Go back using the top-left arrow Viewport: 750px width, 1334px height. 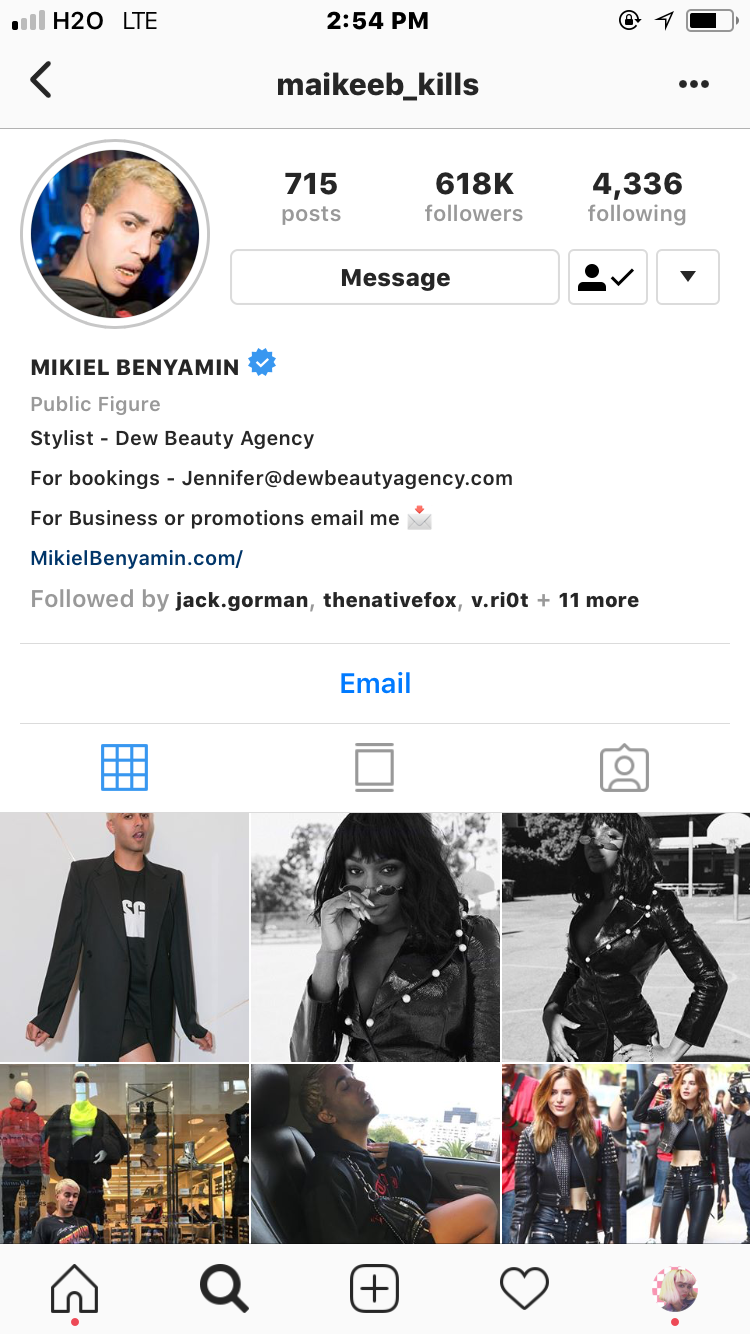(40, 80)
